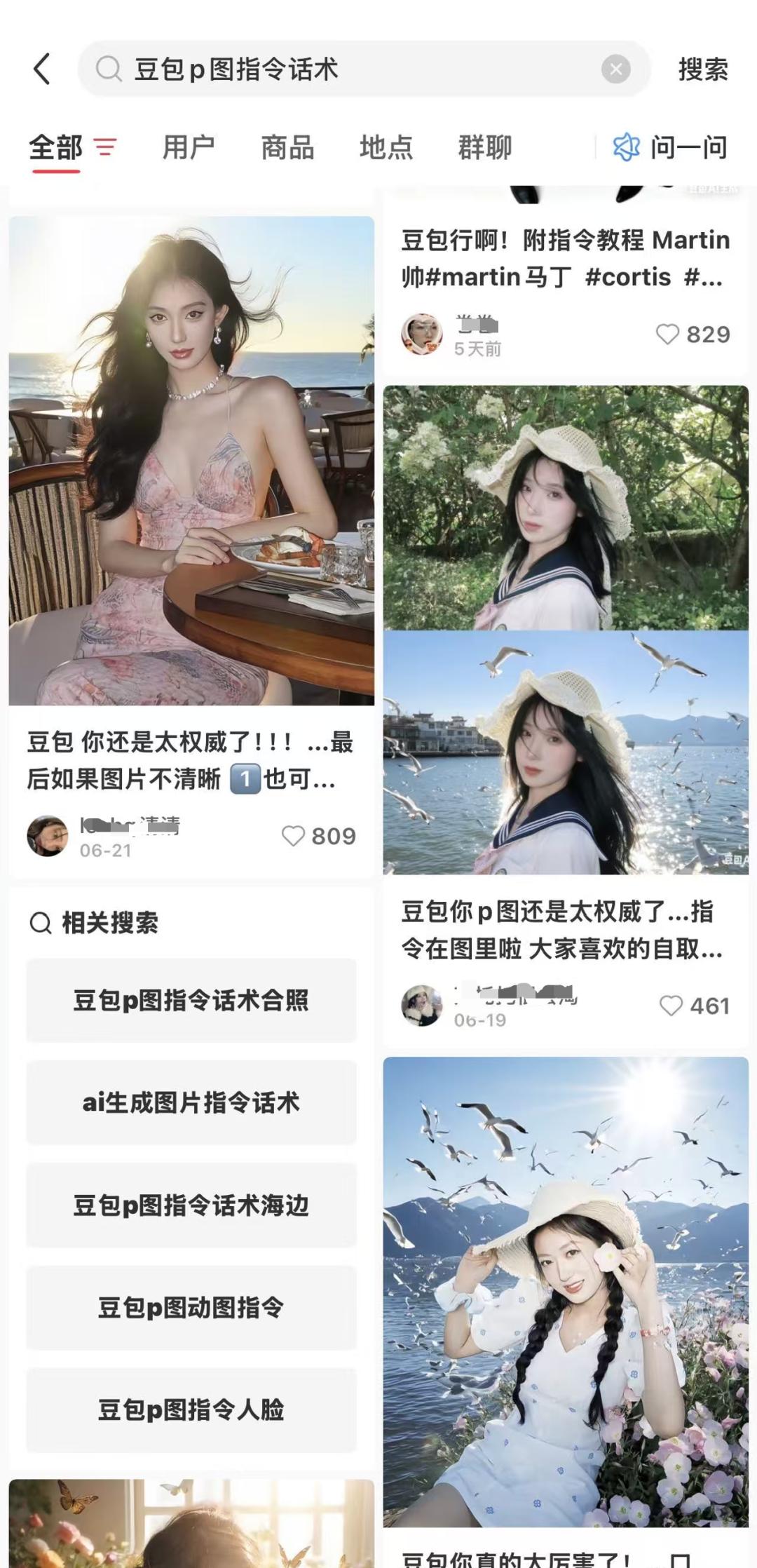This screenshot has height=1568, width=757.
Task: Search related term 豆包p图指令话术合照
Action: tap(191, 1000)
